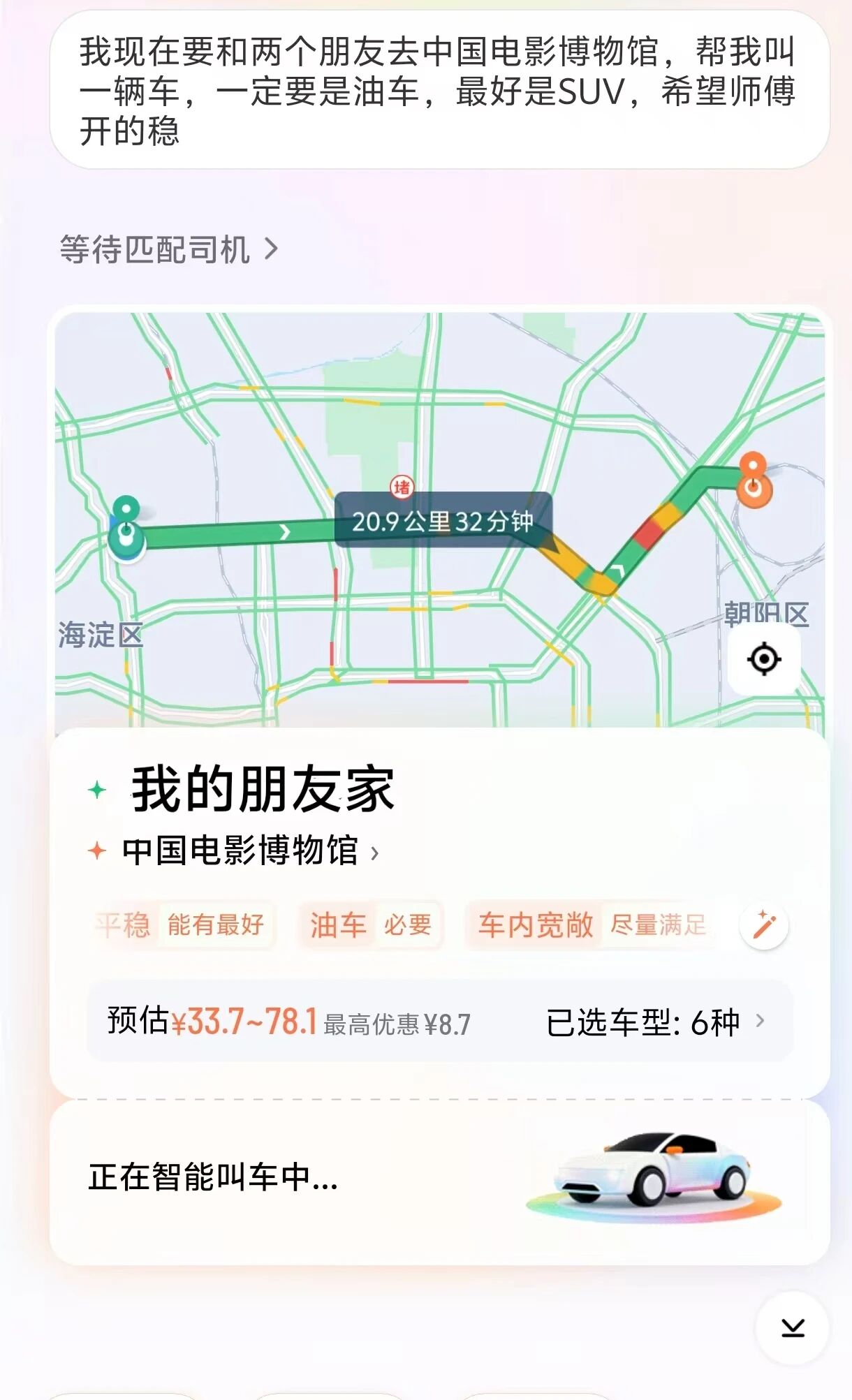The width and height of the screenshot is (852, 1400).
Task: Select the green pickup pin on the map
Action: (x=126, y=529)
